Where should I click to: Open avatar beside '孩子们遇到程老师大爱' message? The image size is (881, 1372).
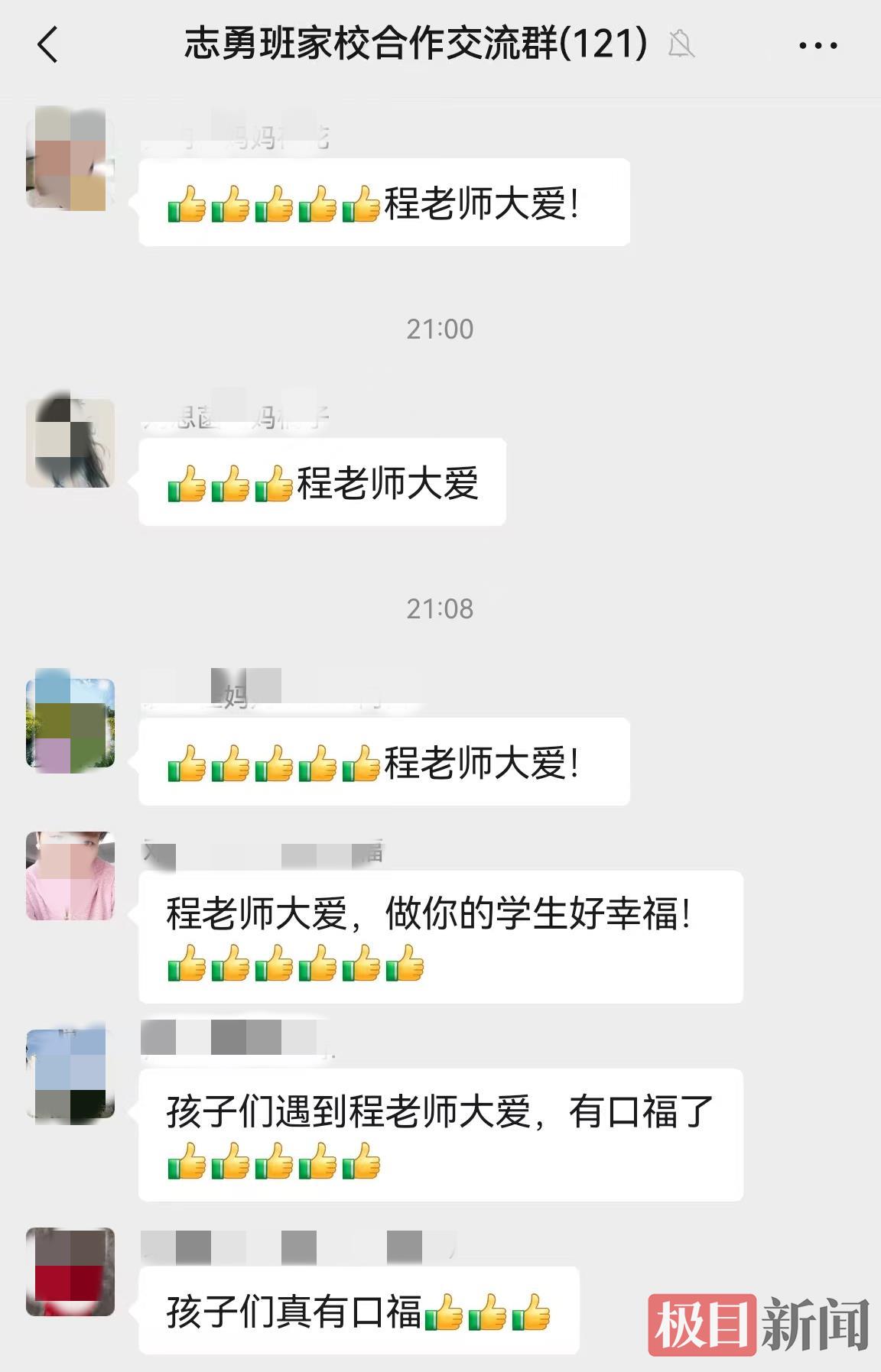coord(70,1074)
